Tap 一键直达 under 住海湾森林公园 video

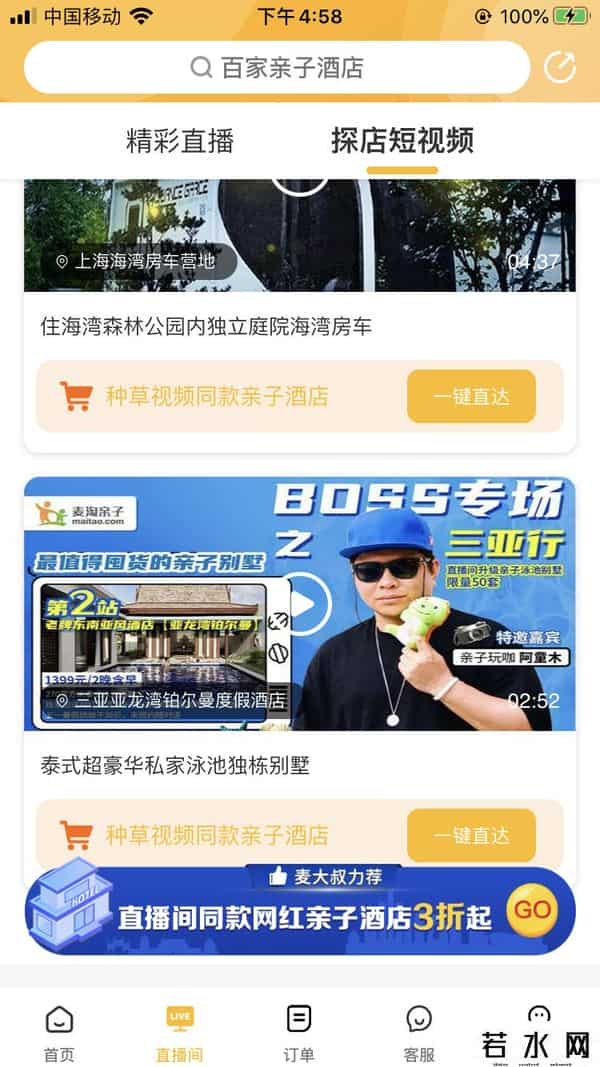tap(471, 397)
